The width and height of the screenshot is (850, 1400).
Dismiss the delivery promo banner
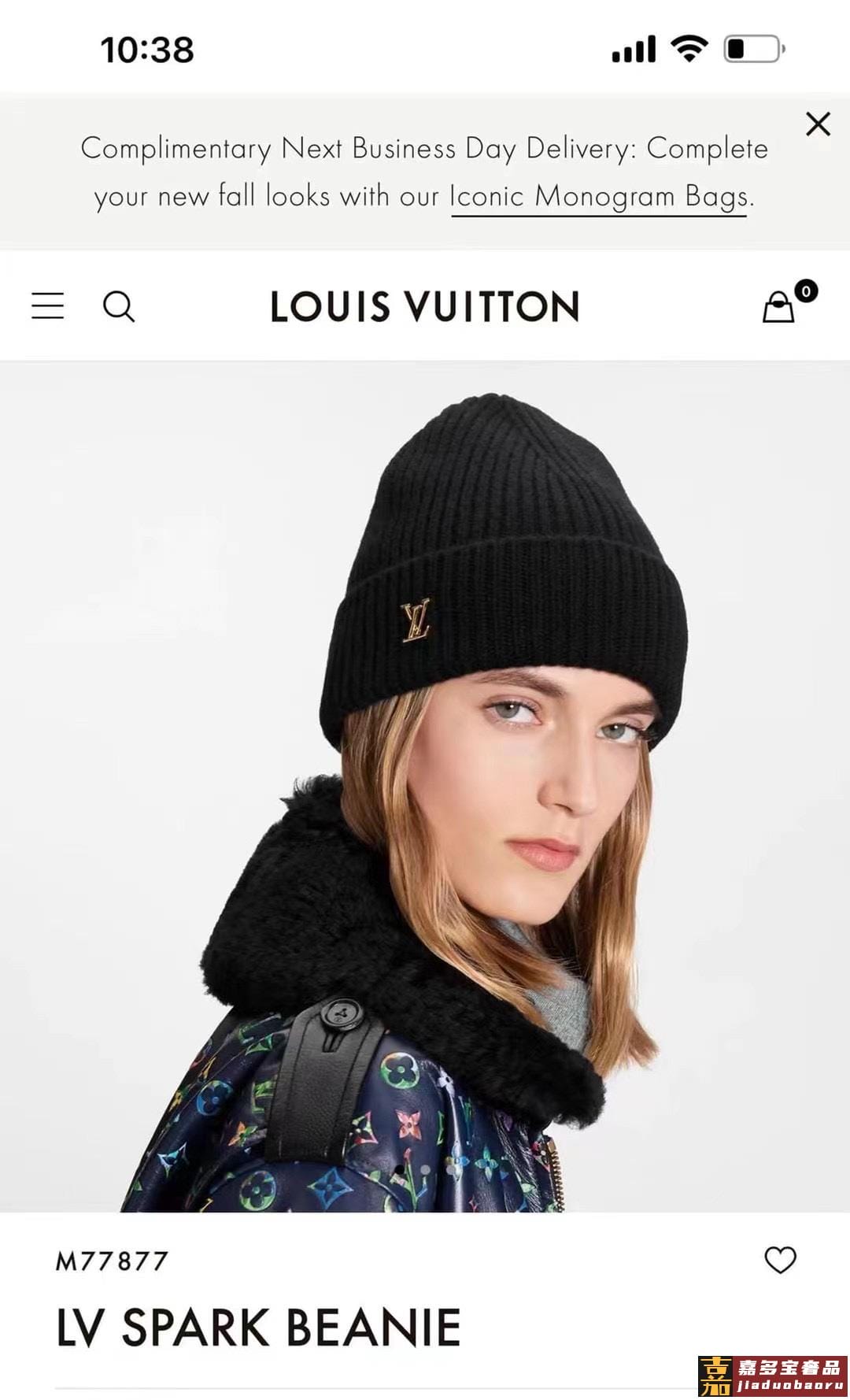(818, 124)
